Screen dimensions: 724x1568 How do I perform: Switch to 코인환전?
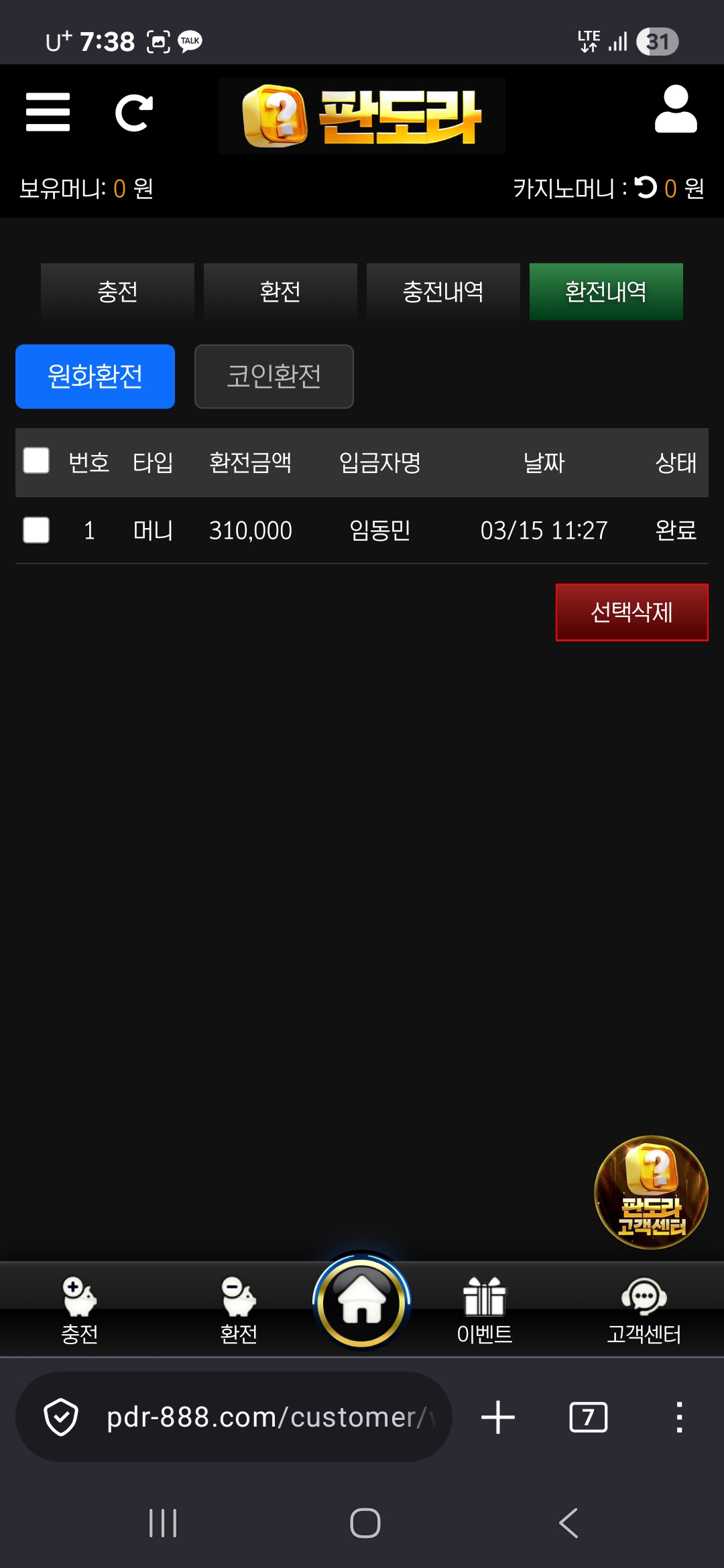coord(274,377)
